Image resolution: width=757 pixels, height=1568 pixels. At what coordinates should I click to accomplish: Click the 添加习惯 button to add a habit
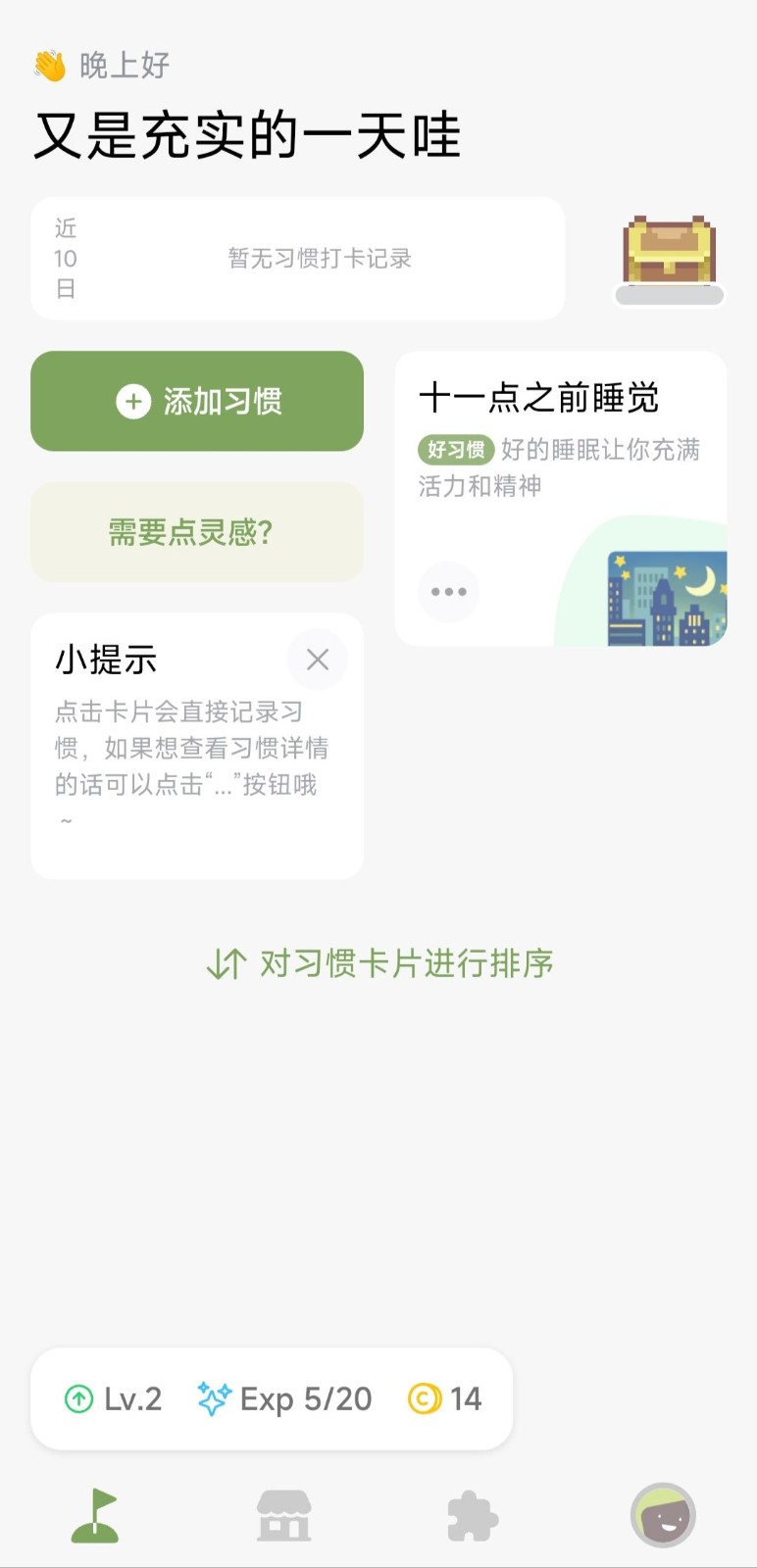coord(196,401)
